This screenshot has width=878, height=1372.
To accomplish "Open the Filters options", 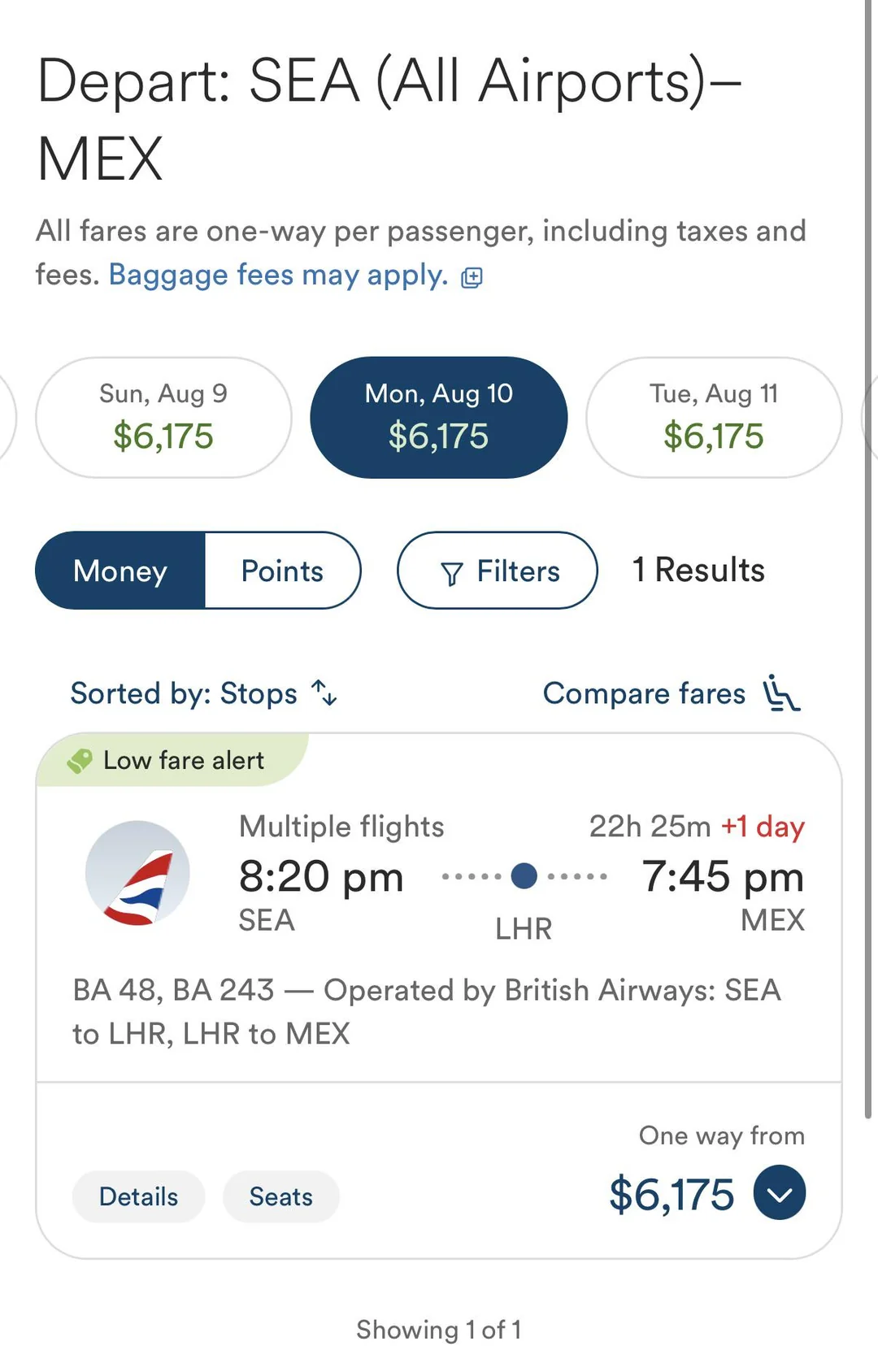I will 498,571.
